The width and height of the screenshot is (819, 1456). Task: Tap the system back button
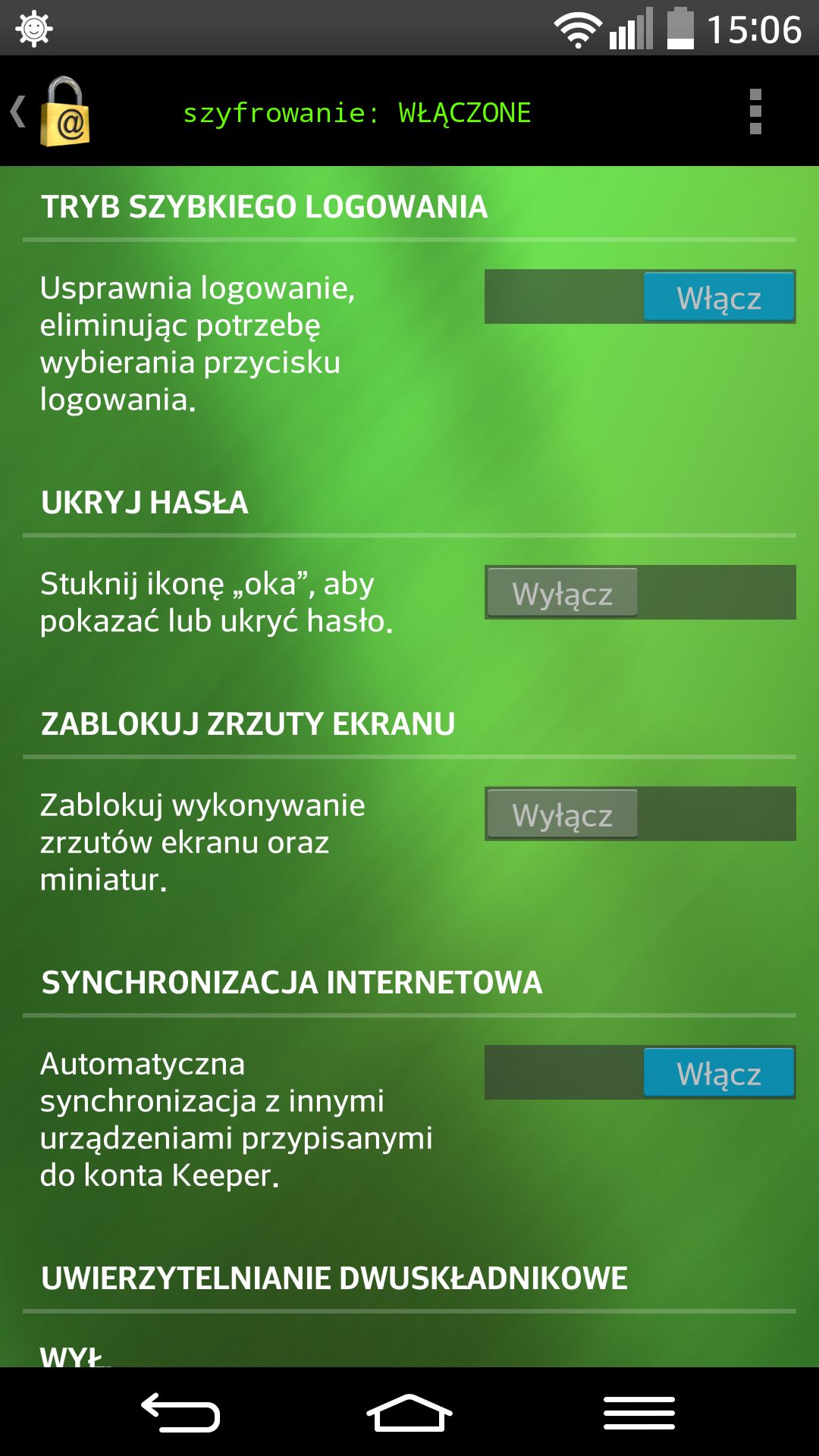pyautogui.click(x=180, y=1412)
